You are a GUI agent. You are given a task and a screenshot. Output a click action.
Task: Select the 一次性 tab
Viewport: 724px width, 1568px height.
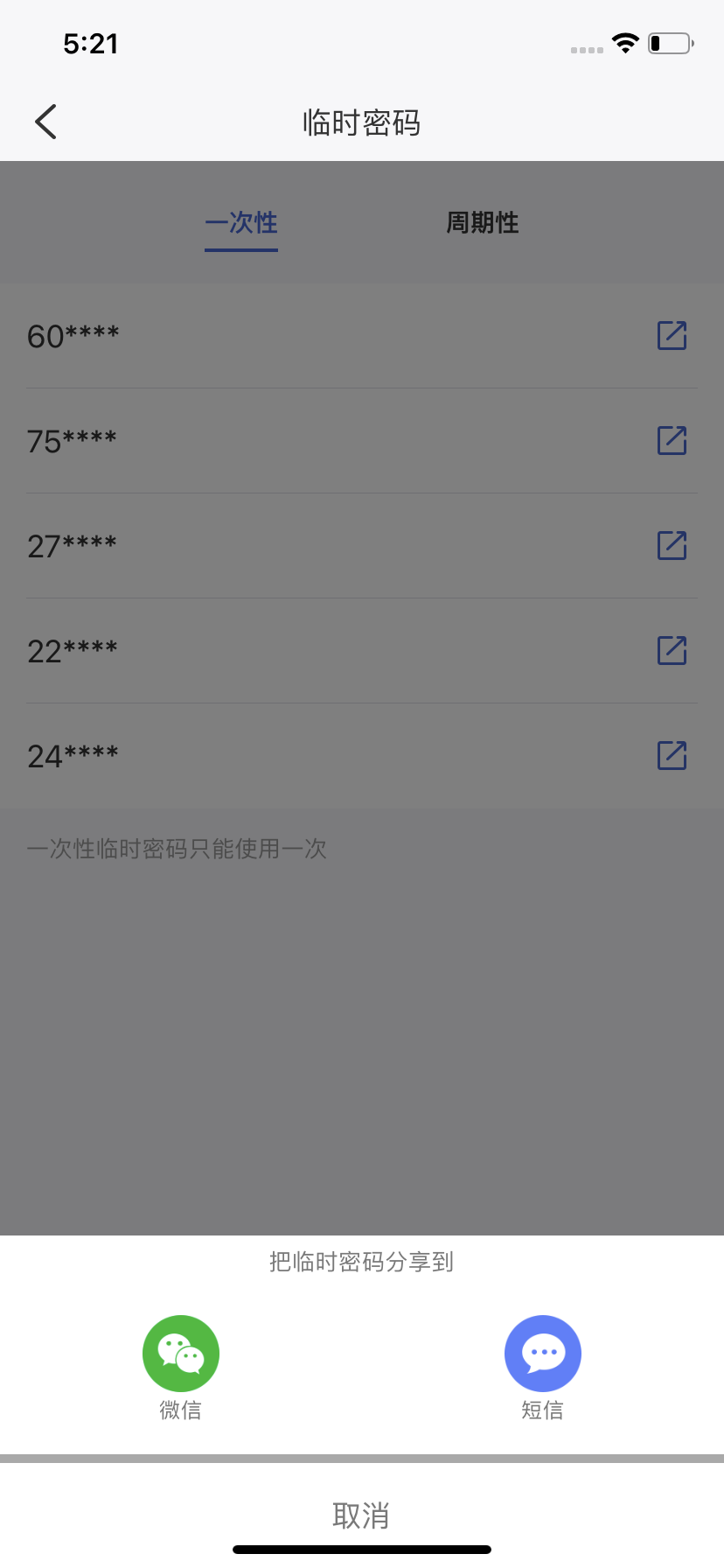(x=241, y=223)
